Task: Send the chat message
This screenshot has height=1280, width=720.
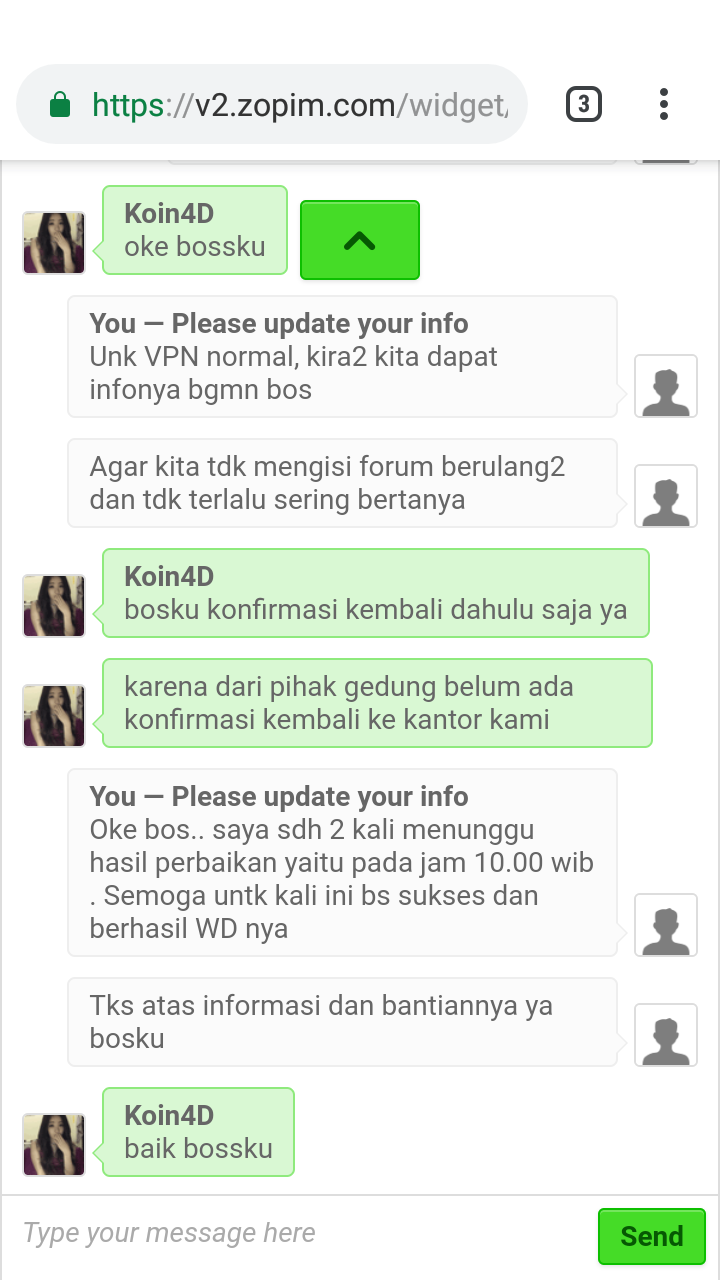Action: [651, 1236]
